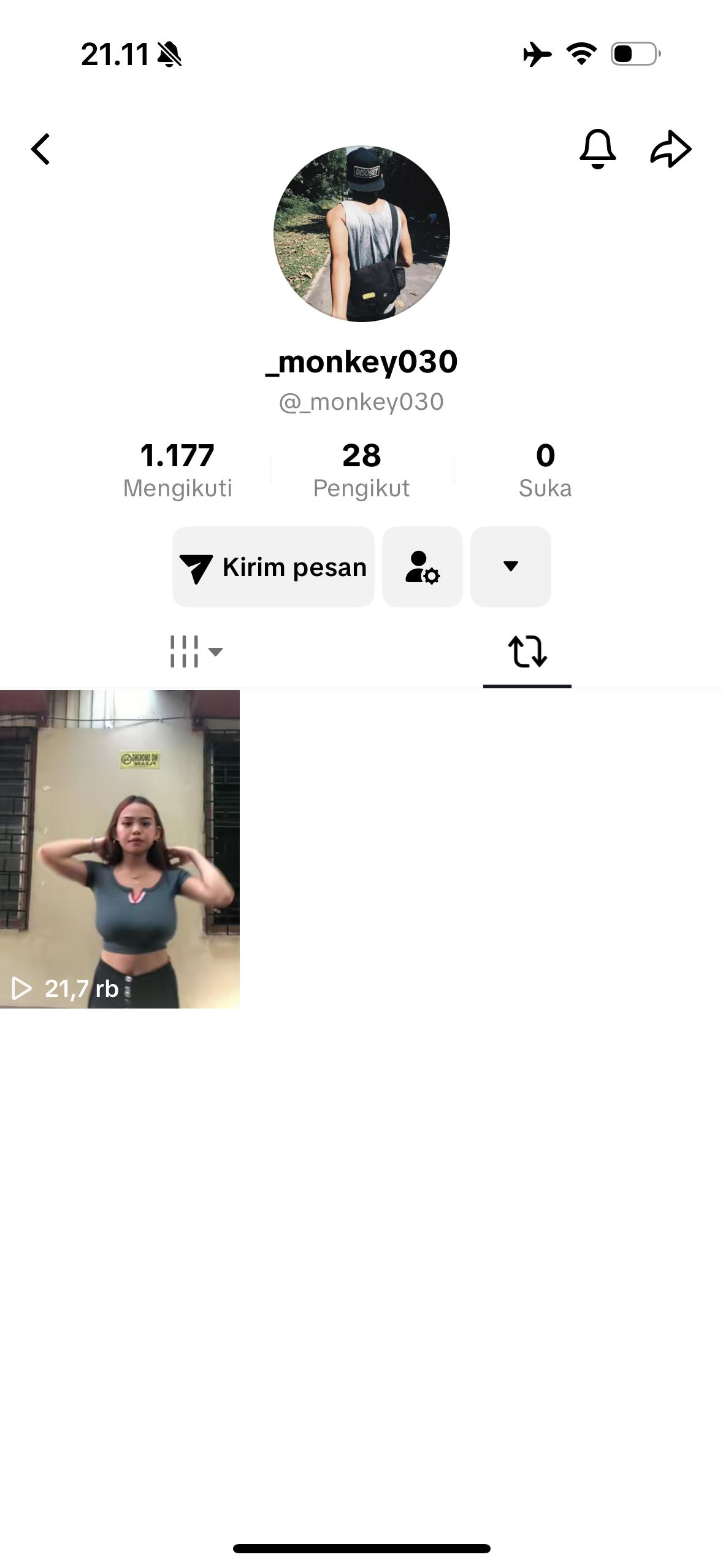
Task: Open the Mengikuti following list
Action: coord(177,470)
